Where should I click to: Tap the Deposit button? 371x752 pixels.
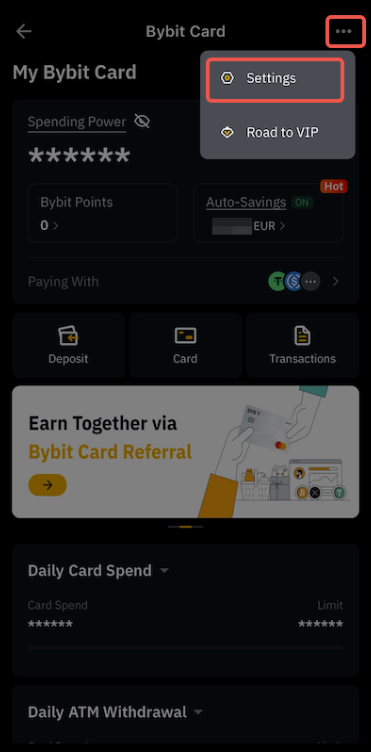coord(68,345)
